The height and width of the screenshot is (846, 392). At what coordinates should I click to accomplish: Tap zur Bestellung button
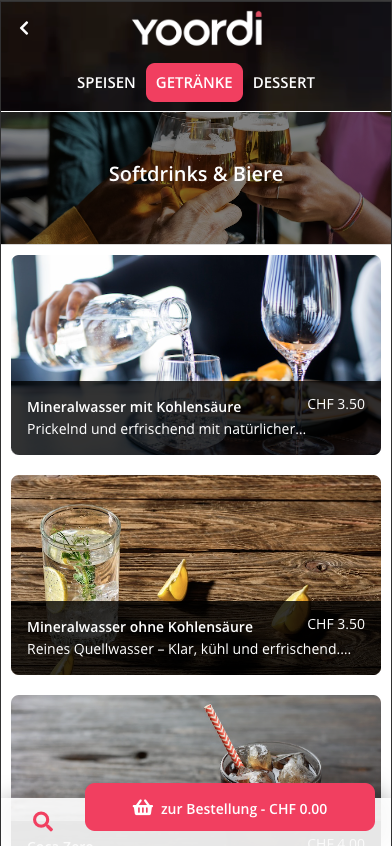(230, 807)
